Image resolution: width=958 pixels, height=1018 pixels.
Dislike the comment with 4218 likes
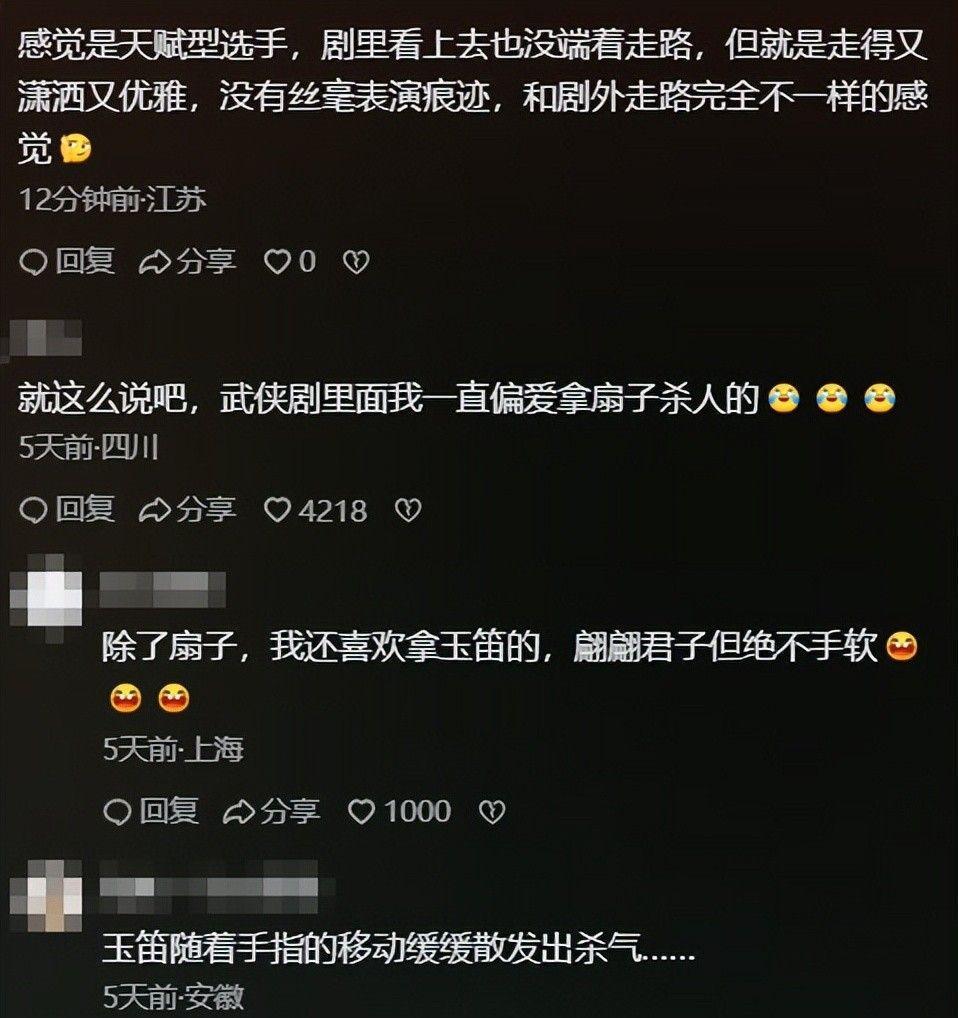408,510
